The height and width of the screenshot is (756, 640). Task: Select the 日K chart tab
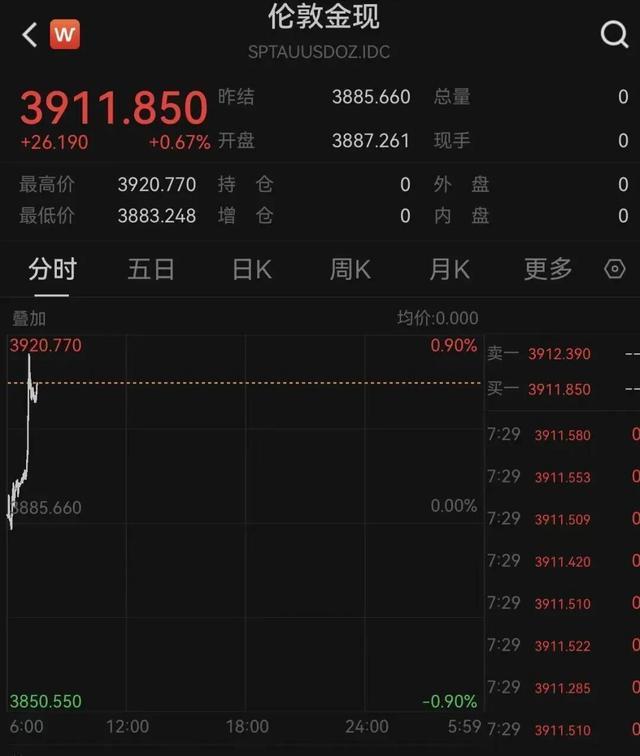(x=251, y=269)
